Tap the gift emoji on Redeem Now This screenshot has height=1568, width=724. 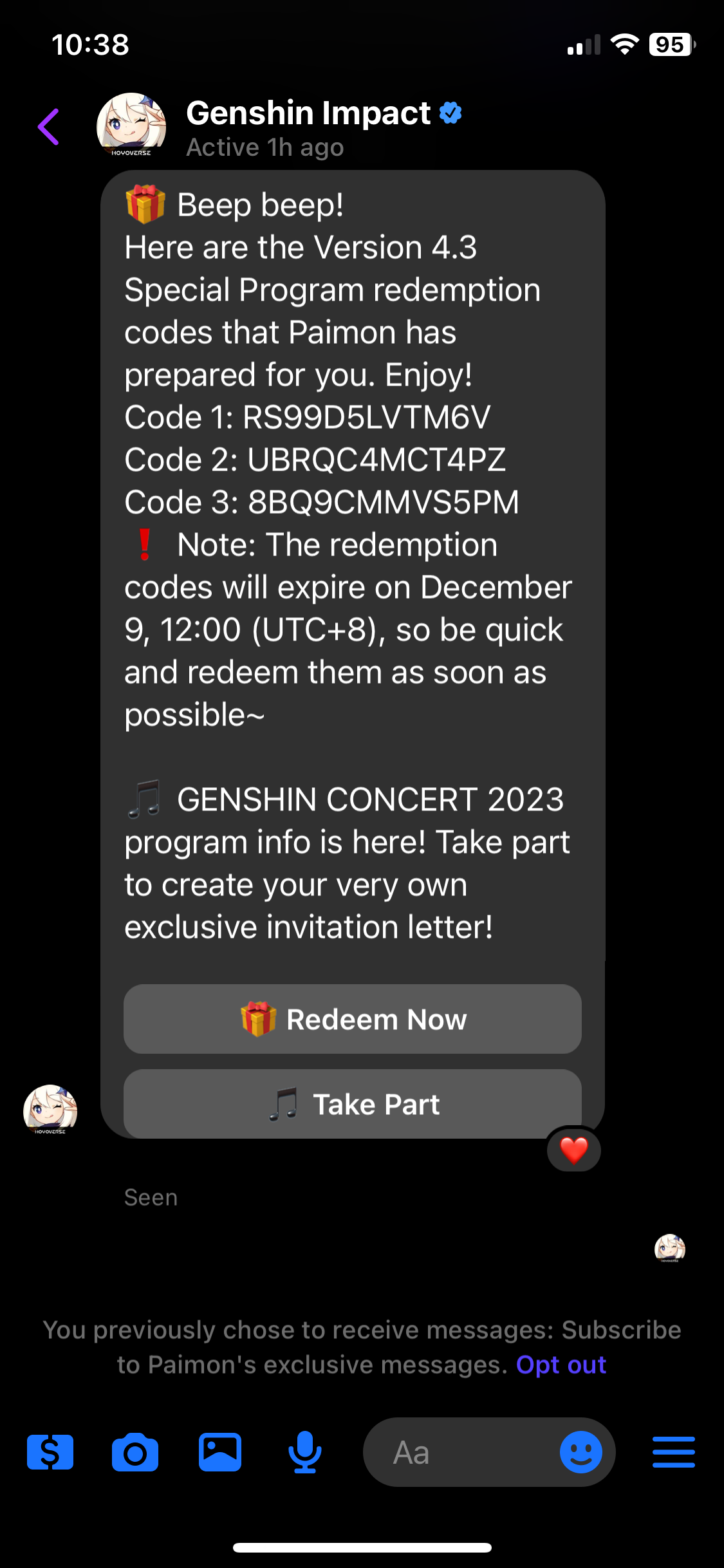[257, 1019]
